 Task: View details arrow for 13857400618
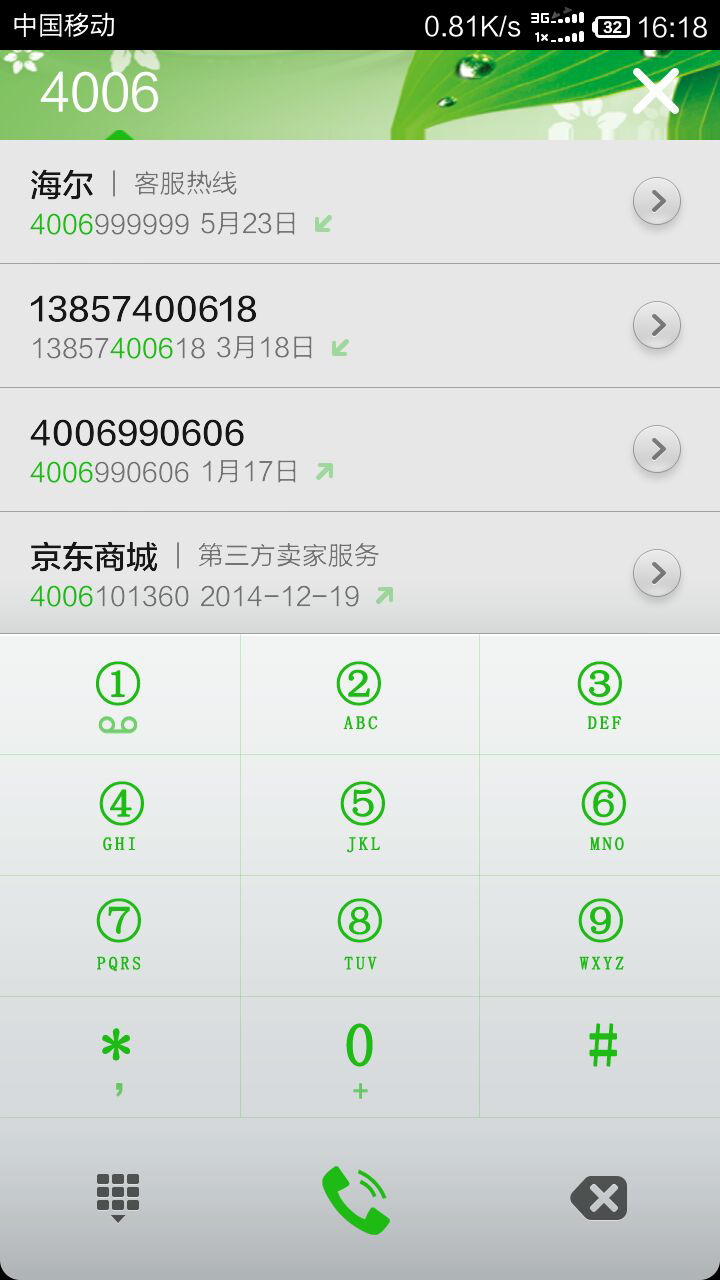click(657, 325)
